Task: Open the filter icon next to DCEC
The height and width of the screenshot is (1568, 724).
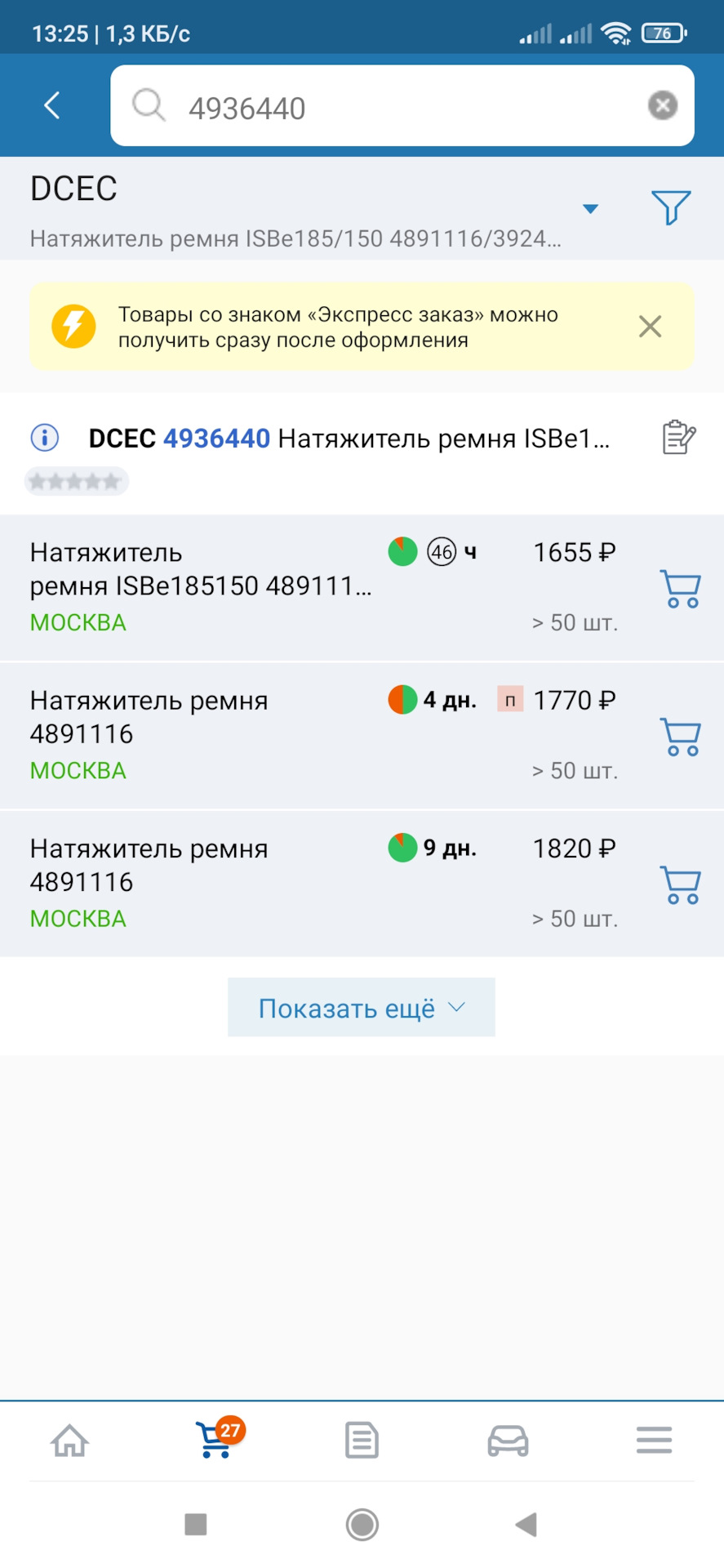Action: tap(670, 208)
